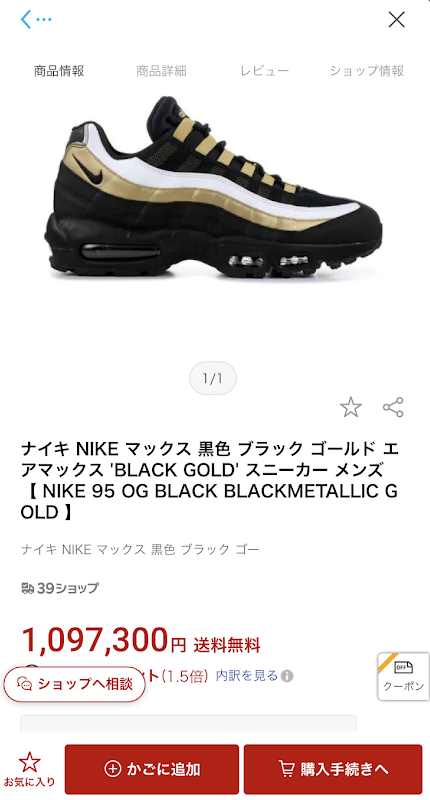Switch to the 商品詳細 tab

point(161,71)
